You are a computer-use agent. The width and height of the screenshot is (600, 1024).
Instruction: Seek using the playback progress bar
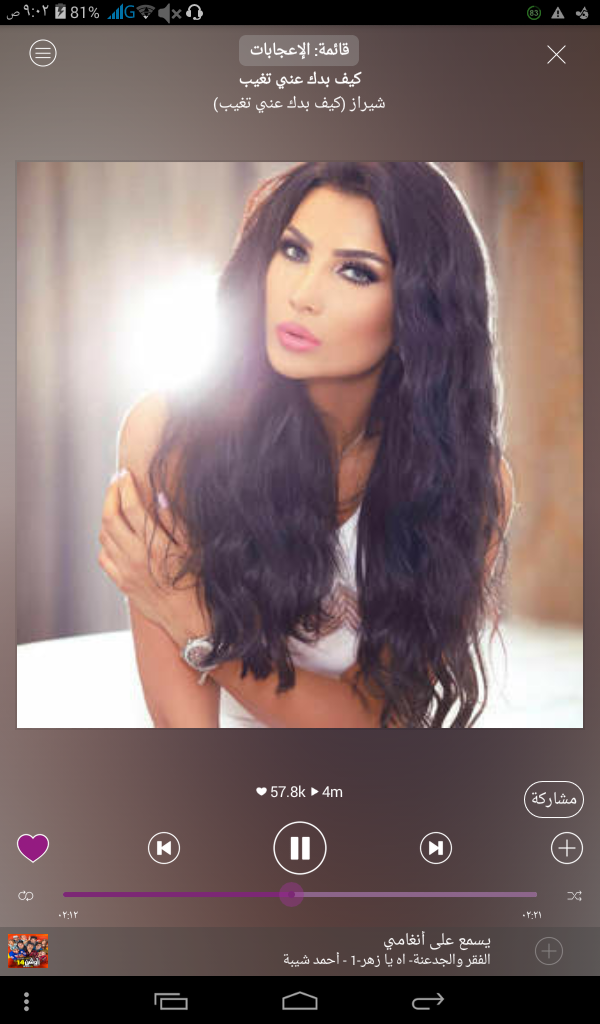pos(300,895)
